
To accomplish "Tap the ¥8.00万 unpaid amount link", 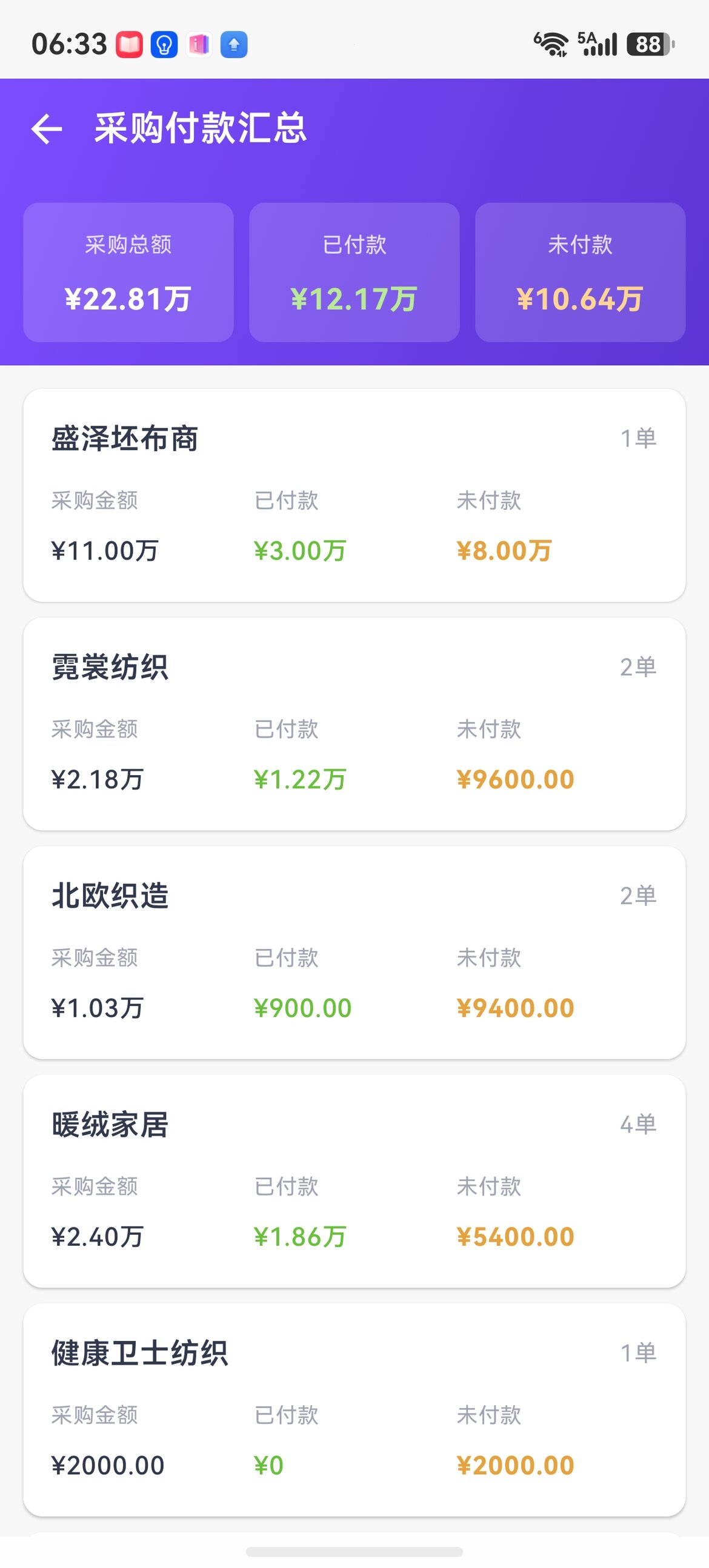I will click(504, 550).
